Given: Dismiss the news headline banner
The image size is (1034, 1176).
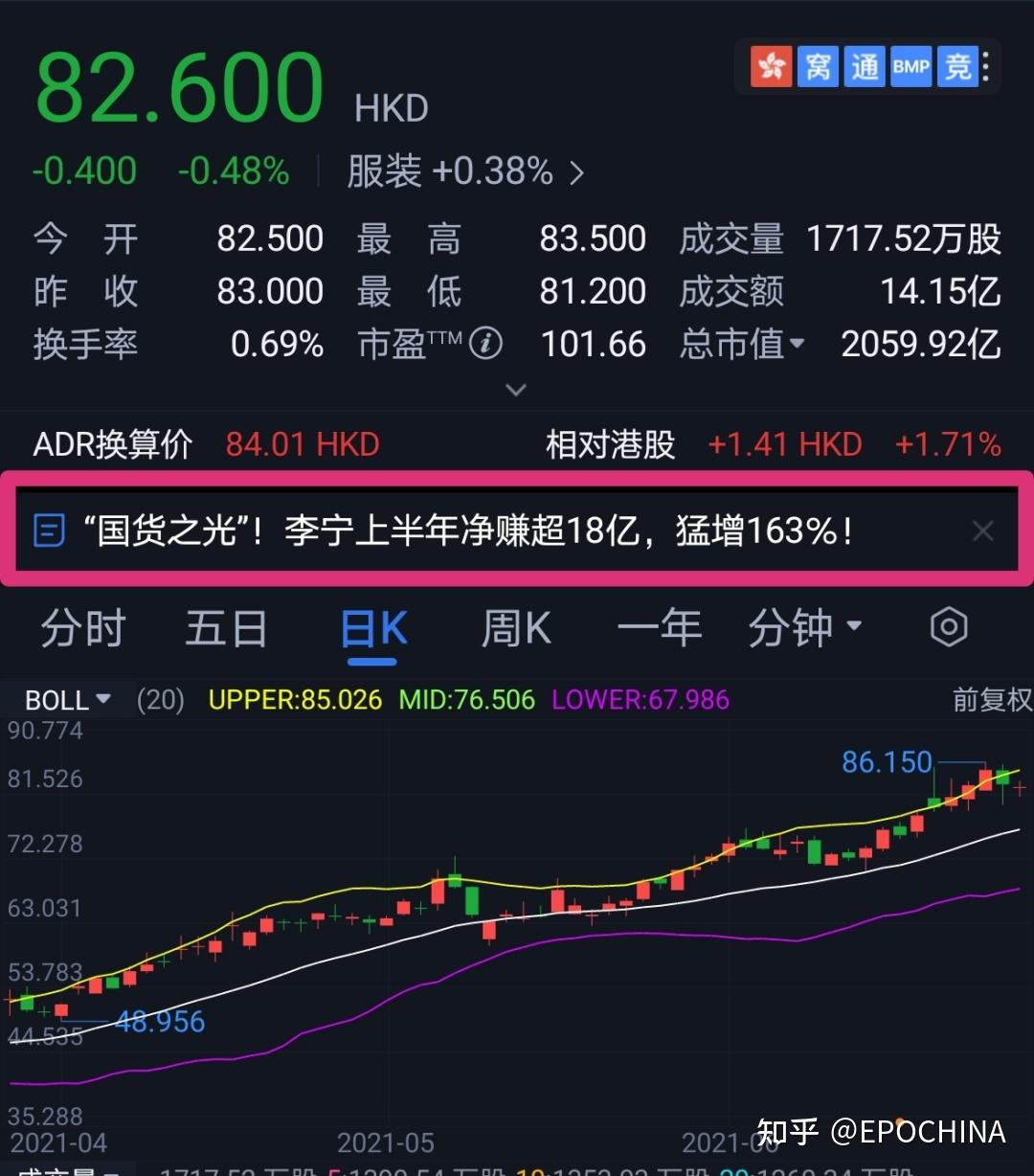Looking at the screenshot, I should coord(983,531).
